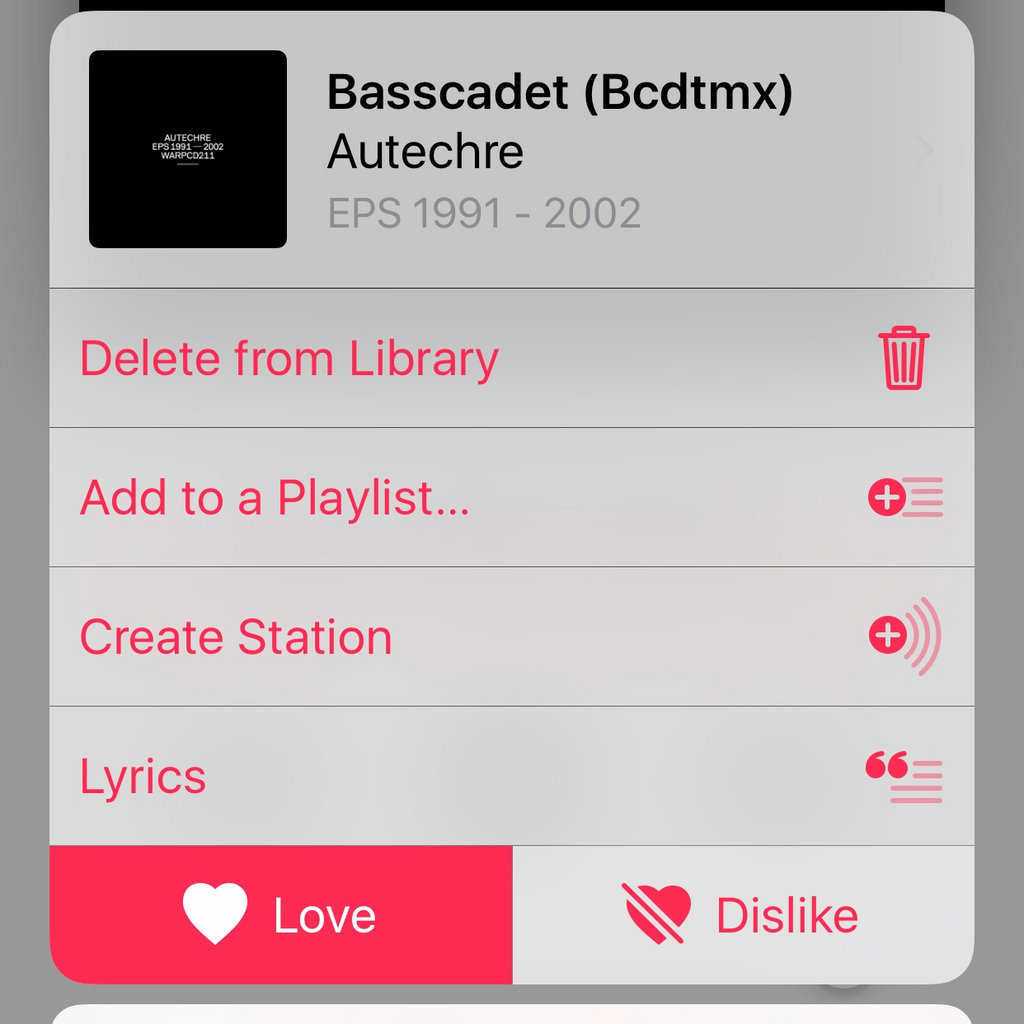This screenshot has height=1024, width=1024.
Task: Select Delete from Library
Action: click(510, 358)
